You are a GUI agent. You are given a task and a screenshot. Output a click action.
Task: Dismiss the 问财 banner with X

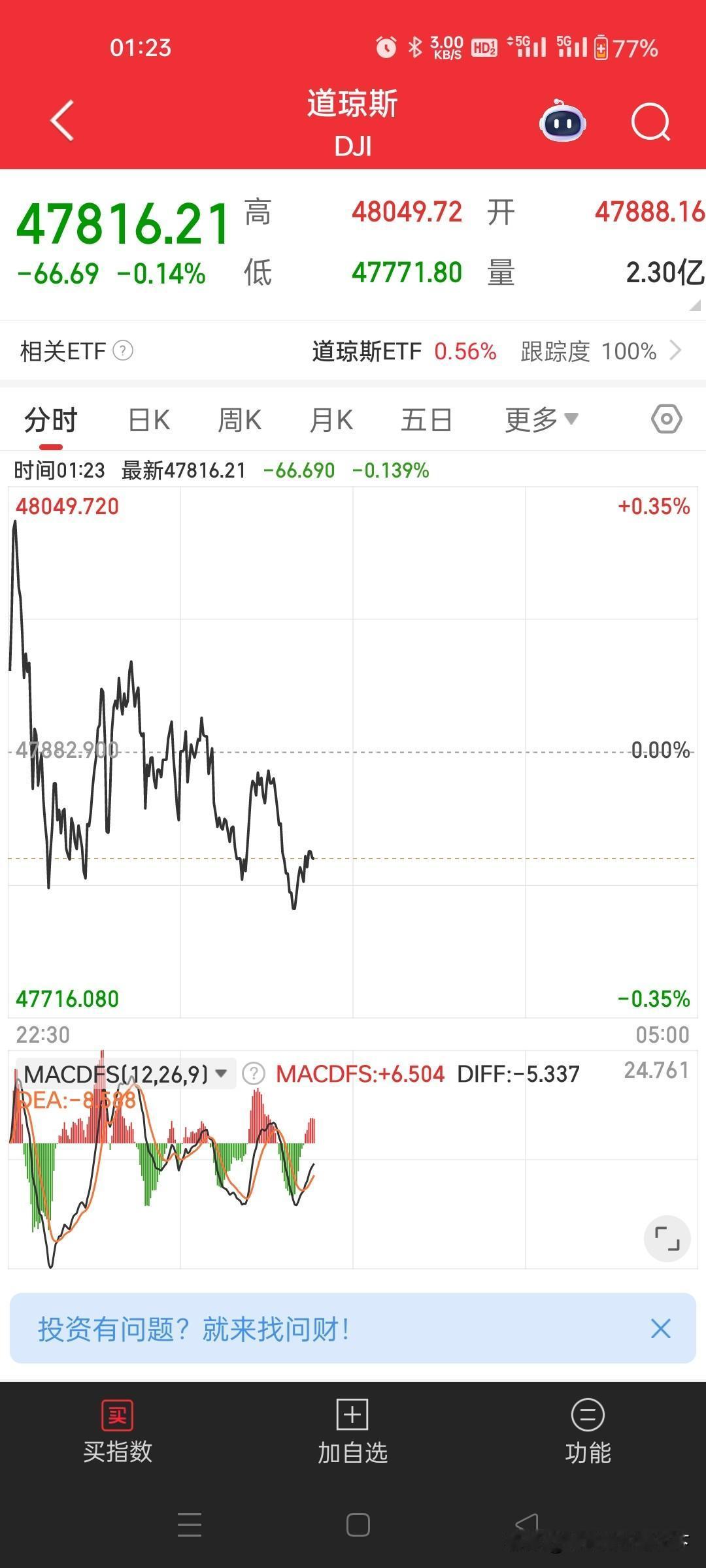660,1329
